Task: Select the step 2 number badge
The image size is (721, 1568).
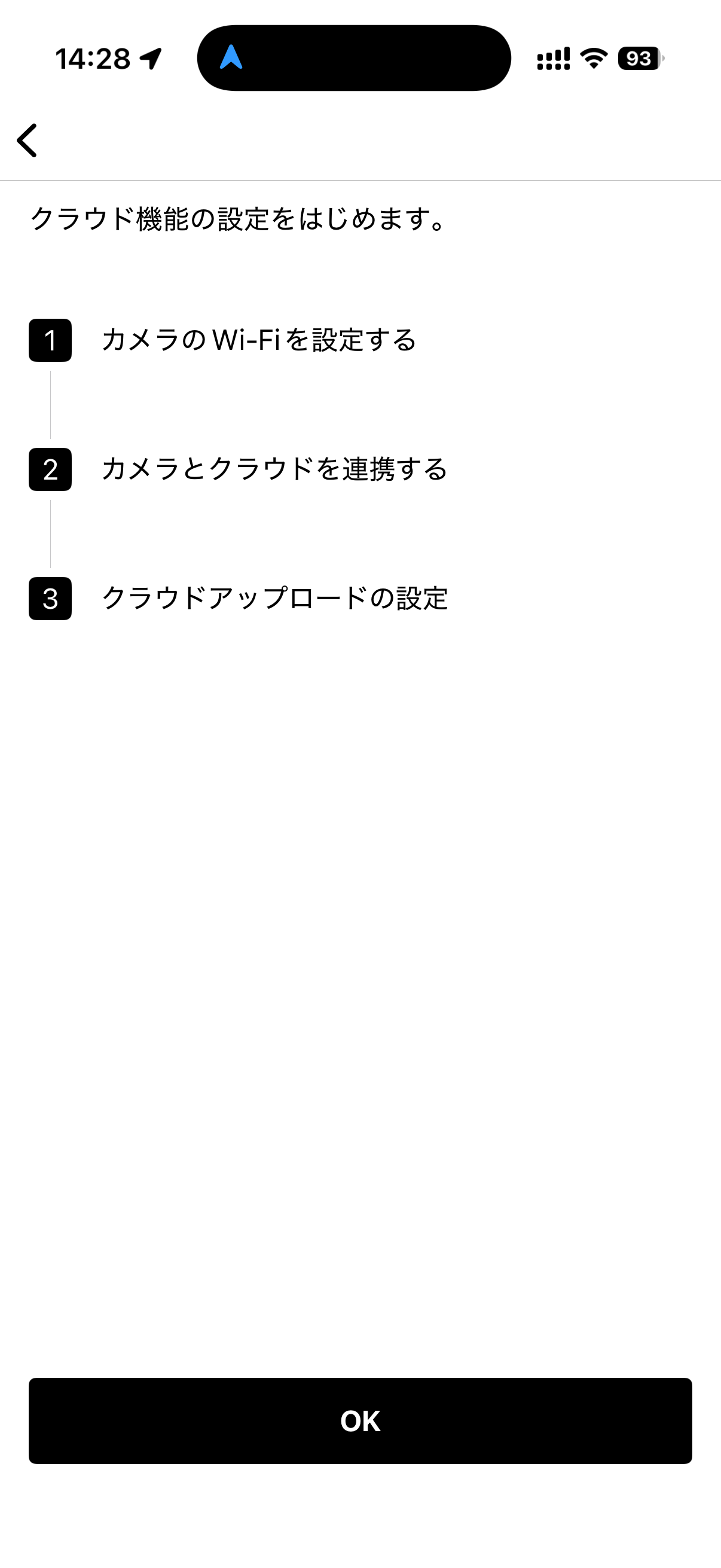Action: (x=50, y=470)
